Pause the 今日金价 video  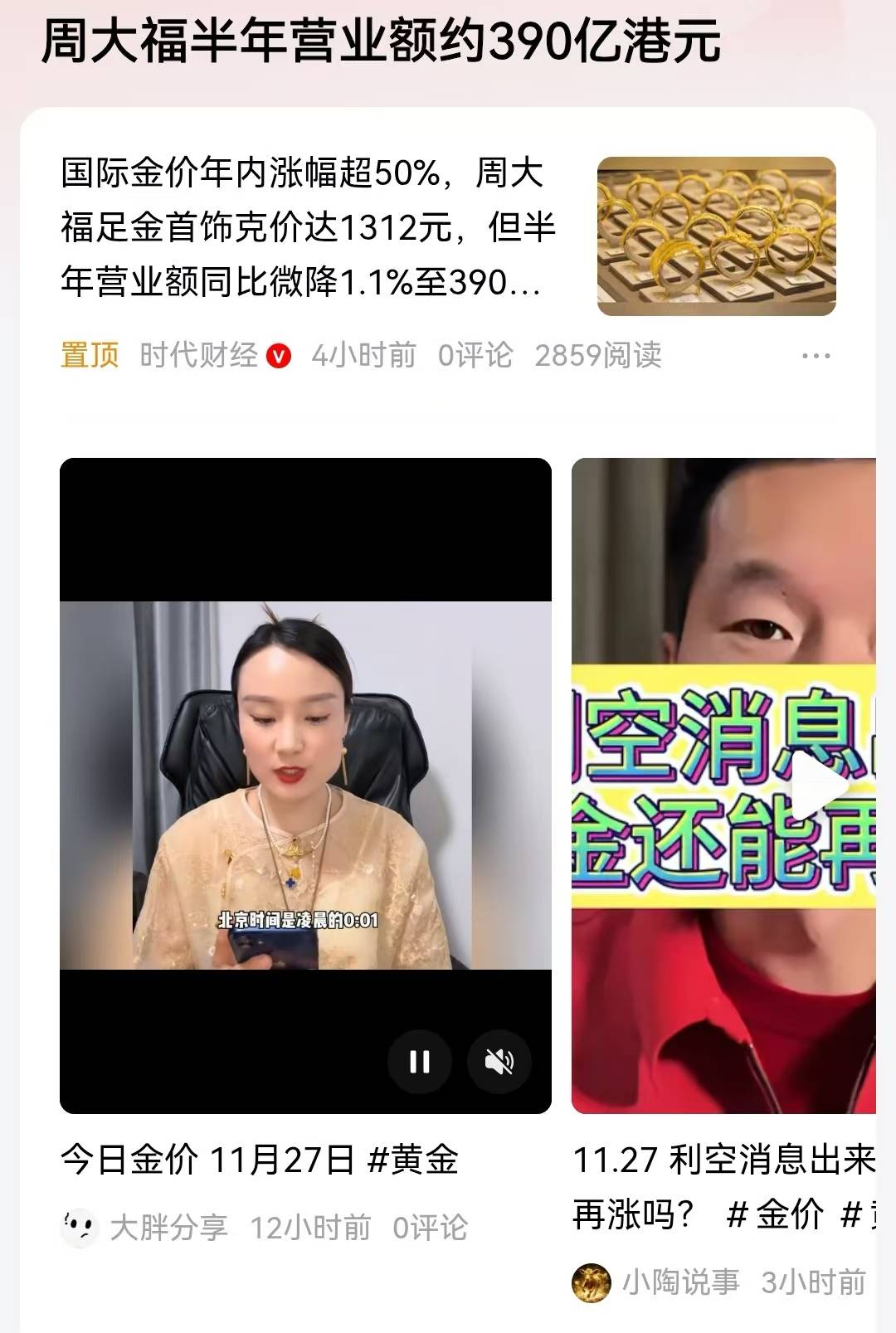click(x=420, y=1062)
